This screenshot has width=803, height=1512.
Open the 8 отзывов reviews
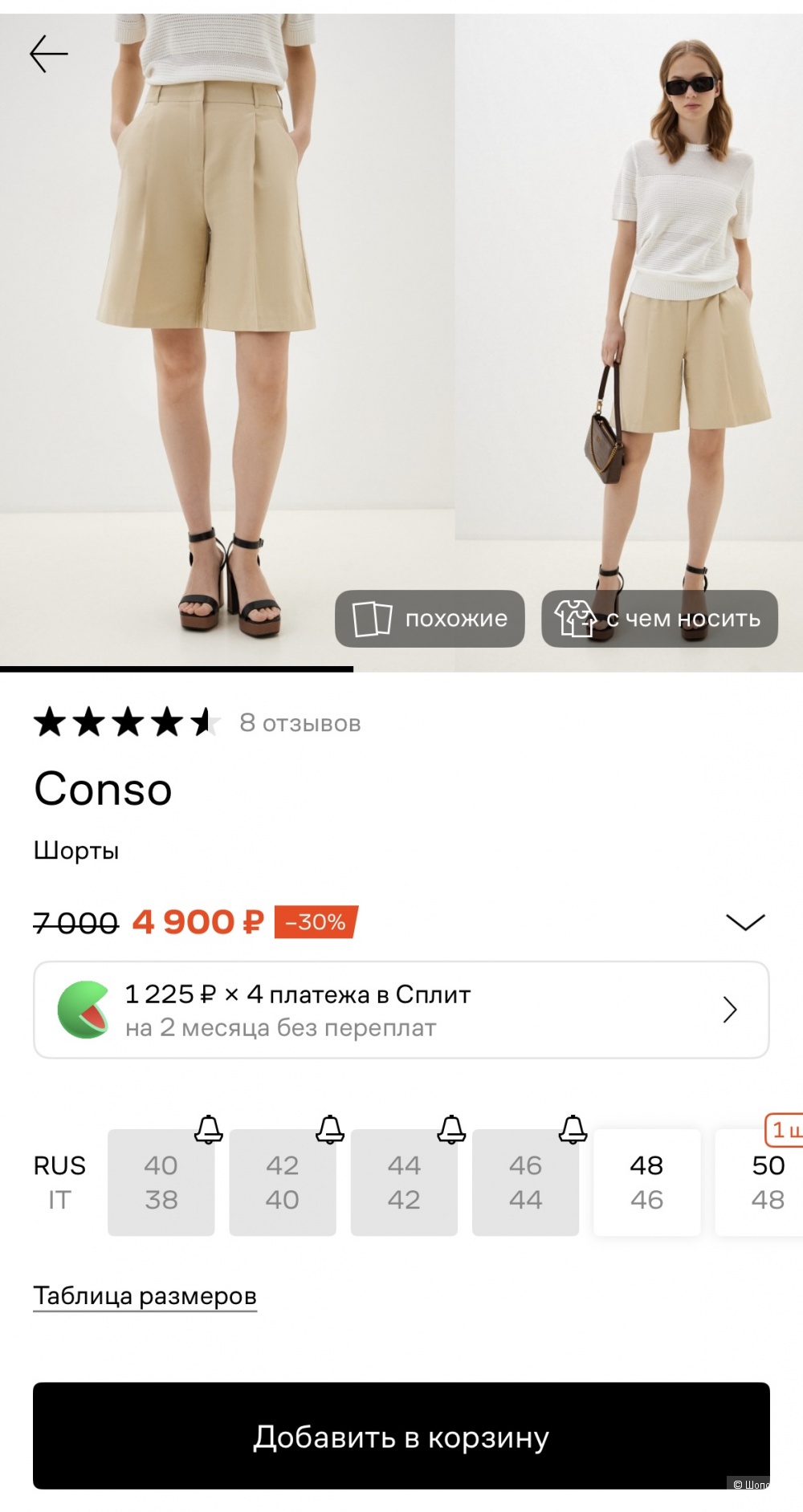click(300, 723)
